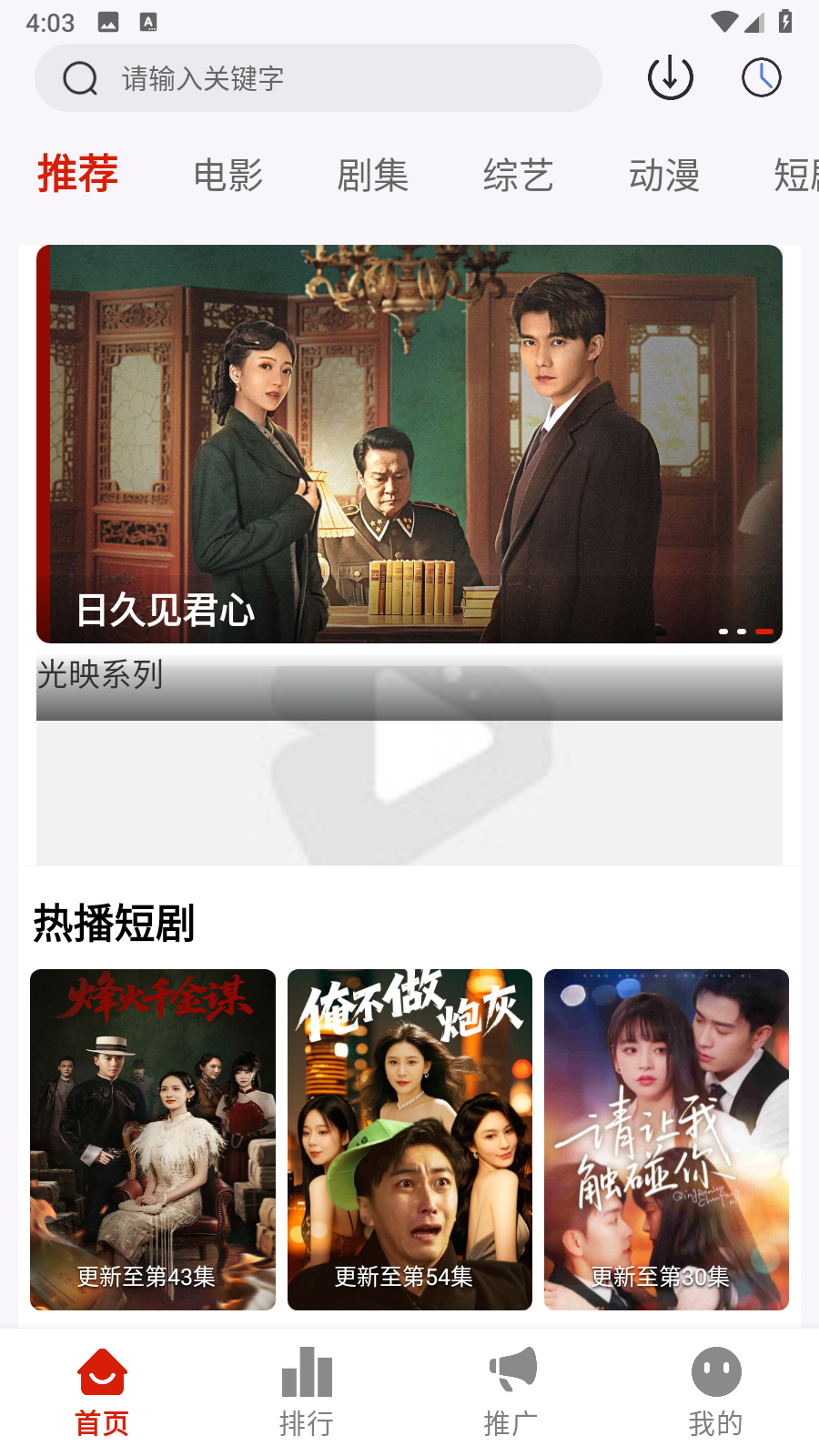This screenshot has height=1456, width=819.
Task: Open the 光映系列 video card
Action: [409, 760]
